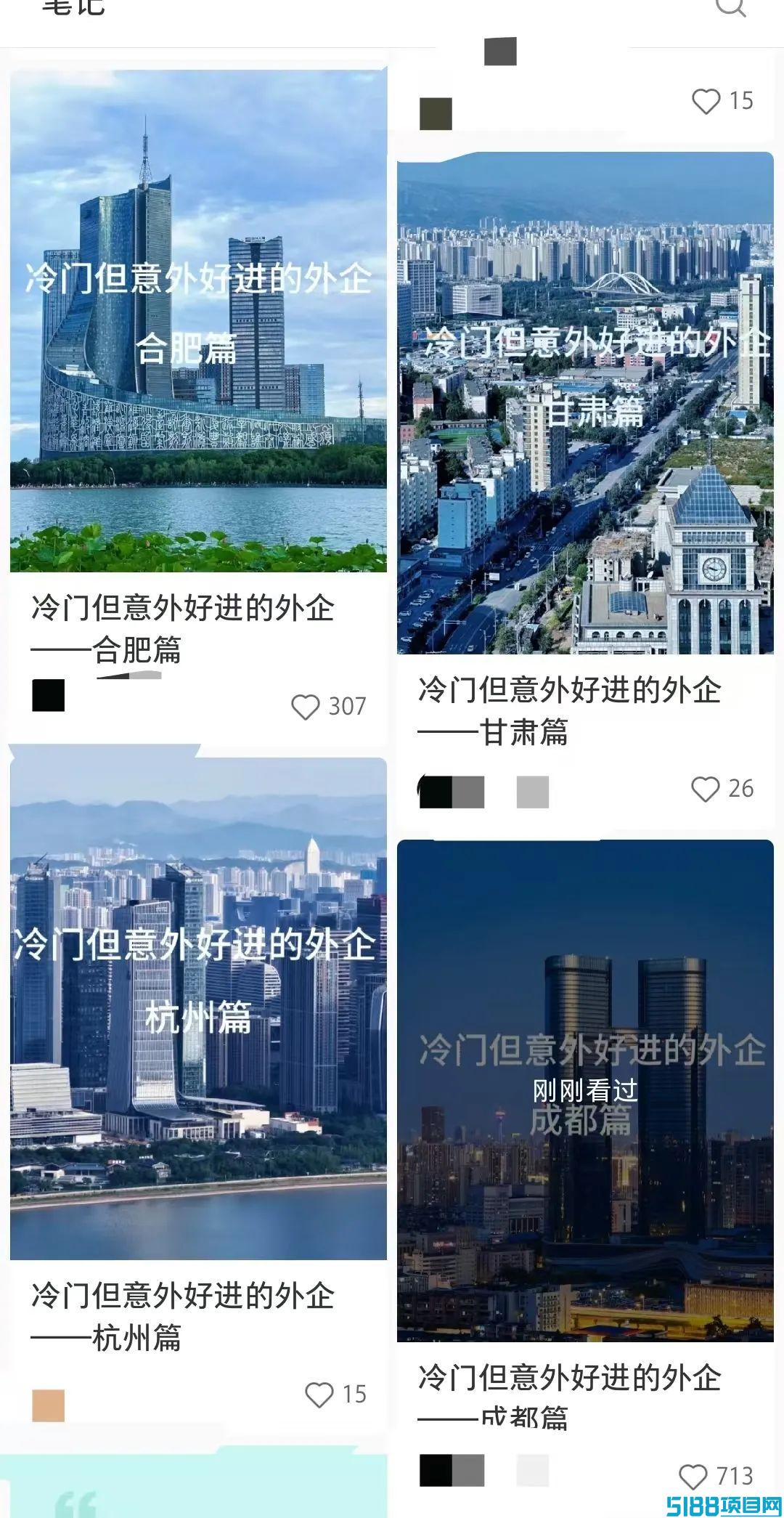Screen dimensions: 784x1518
Task: Like the 杭州篇 note
Action: [x=319, y=1395]
